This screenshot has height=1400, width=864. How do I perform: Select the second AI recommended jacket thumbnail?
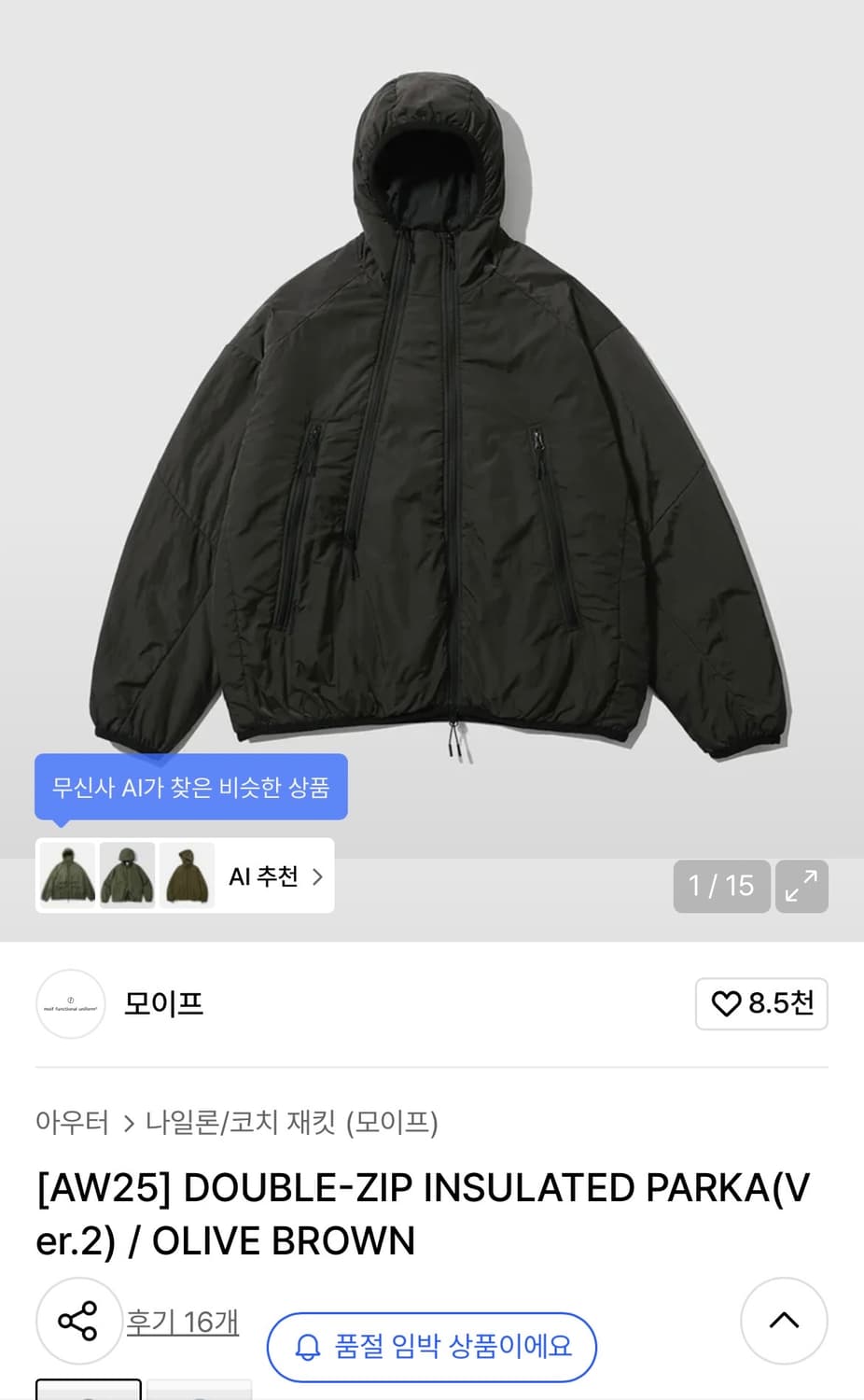pyautogui.click(x=127, y=876)
